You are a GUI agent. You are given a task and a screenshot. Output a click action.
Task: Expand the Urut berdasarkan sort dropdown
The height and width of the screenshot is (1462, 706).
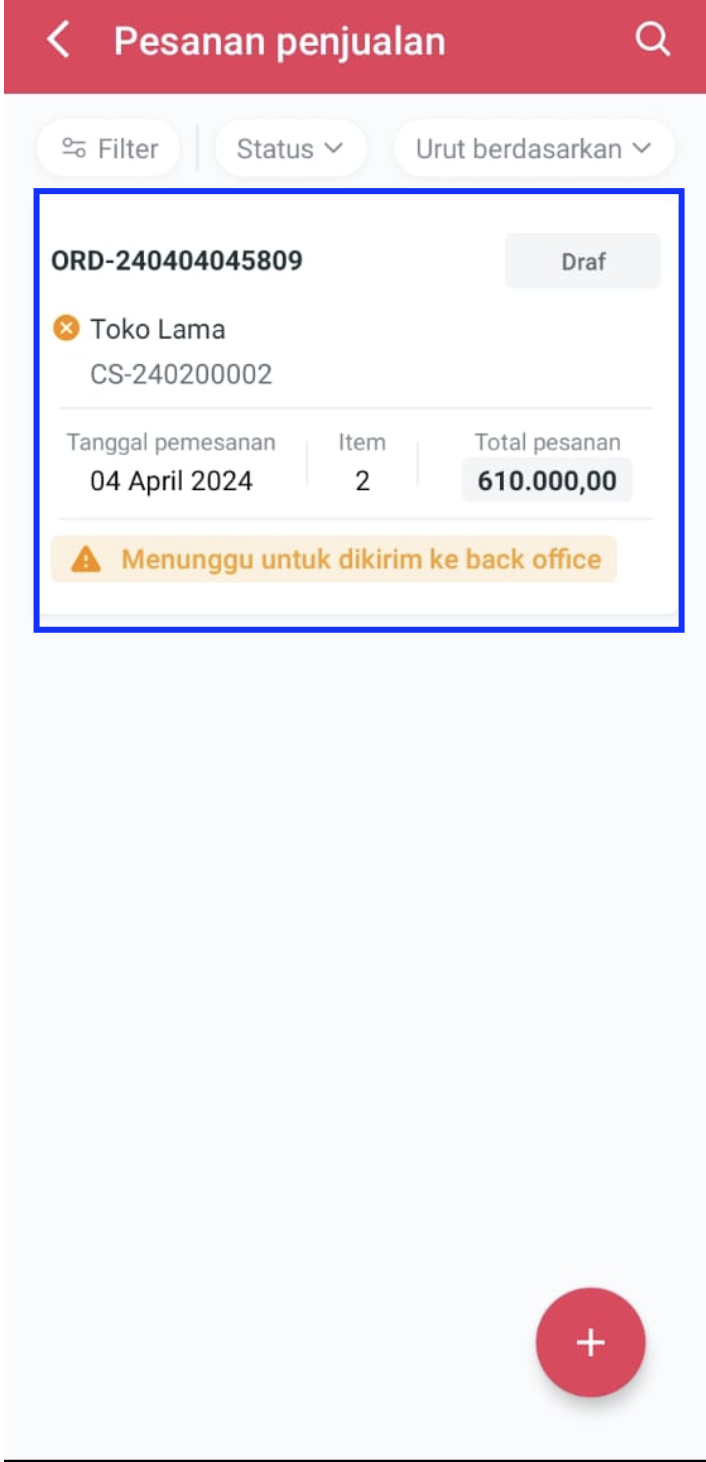[533, 149]
